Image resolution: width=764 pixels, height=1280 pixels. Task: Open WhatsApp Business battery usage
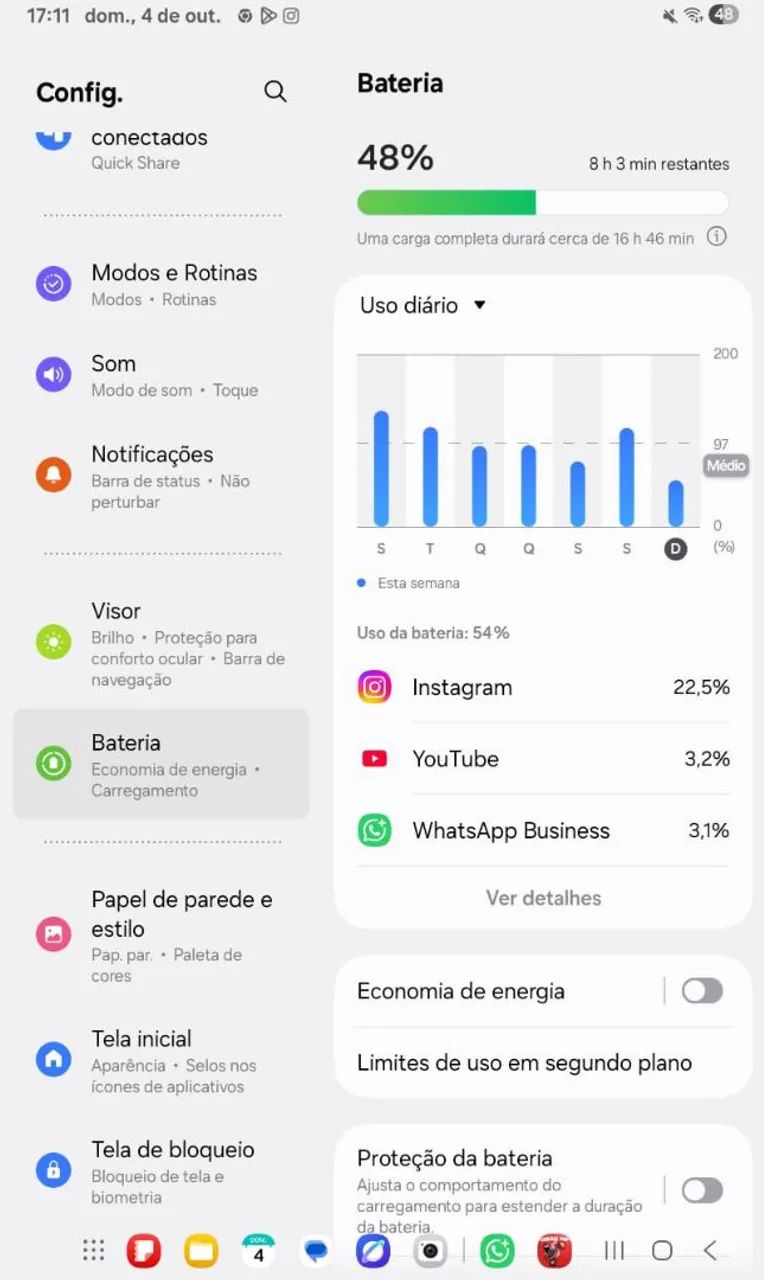click(543, 830)
